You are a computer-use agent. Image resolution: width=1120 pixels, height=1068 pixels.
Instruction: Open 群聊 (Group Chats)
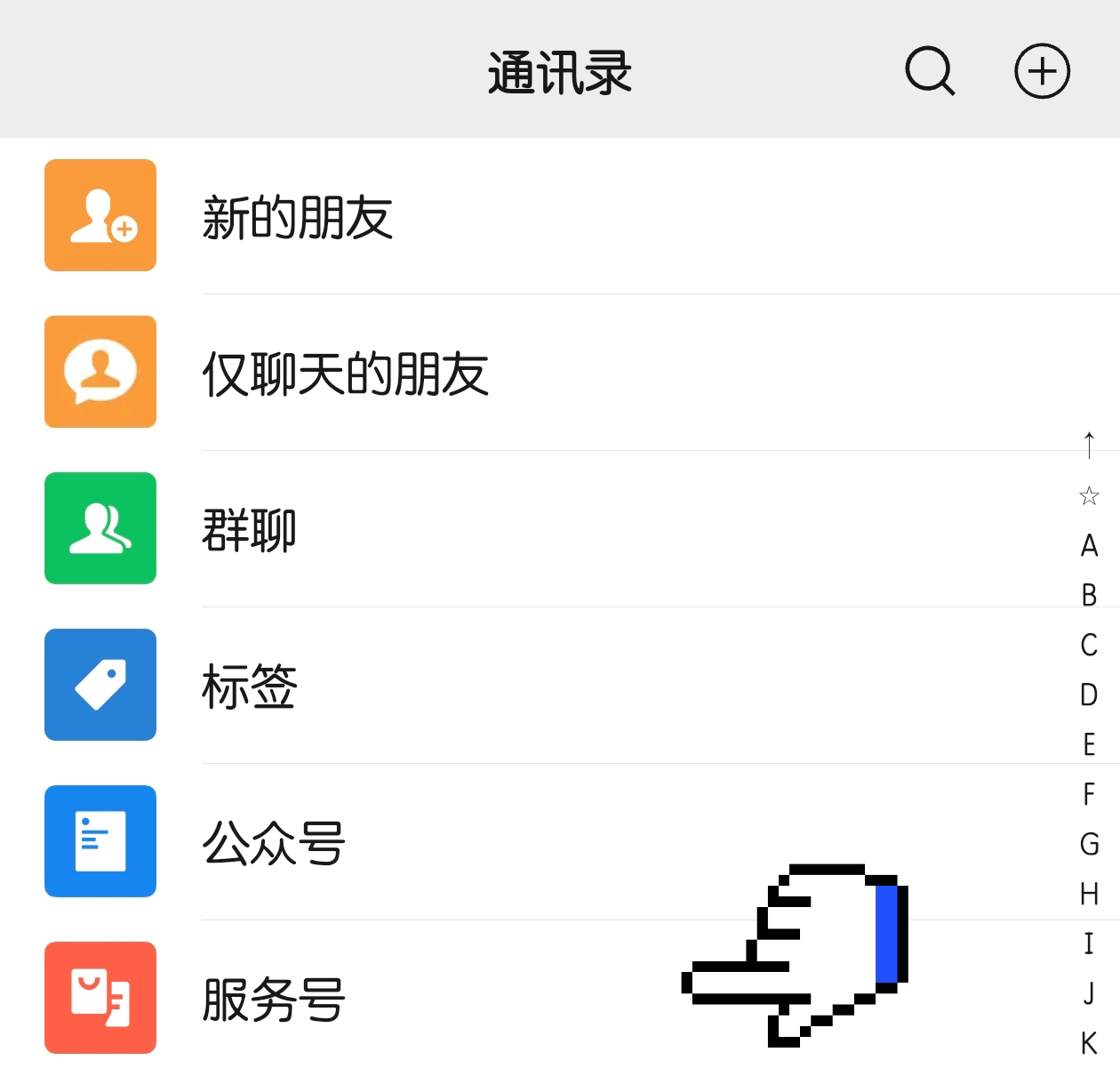(x=249, y=530)
